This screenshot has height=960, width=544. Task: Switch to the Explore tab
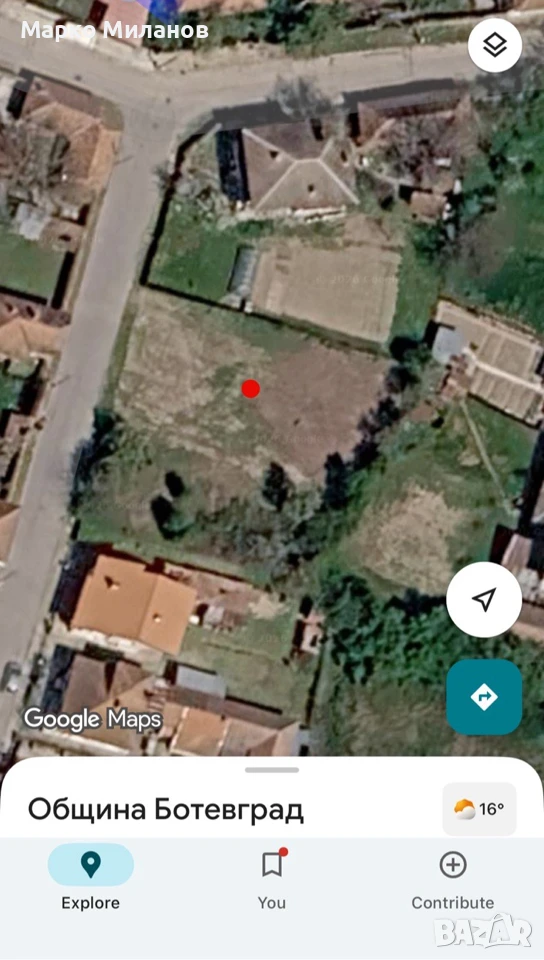[x=91, y=877]
